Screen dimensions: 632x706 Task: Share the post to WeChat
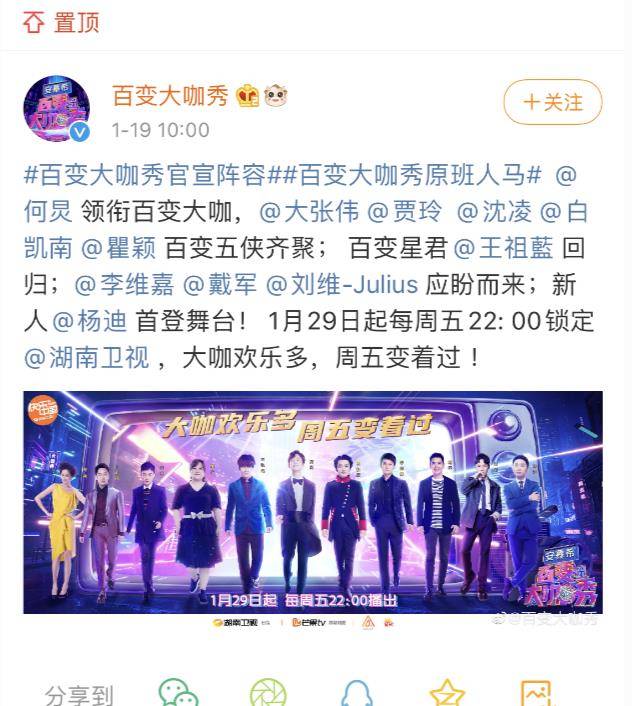178,692
